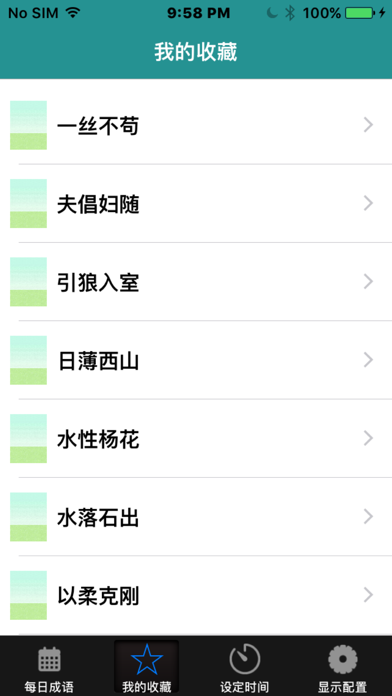392x696 pixels.
Task: Go to the 设定时间 tab
Action: click(245, 667)
